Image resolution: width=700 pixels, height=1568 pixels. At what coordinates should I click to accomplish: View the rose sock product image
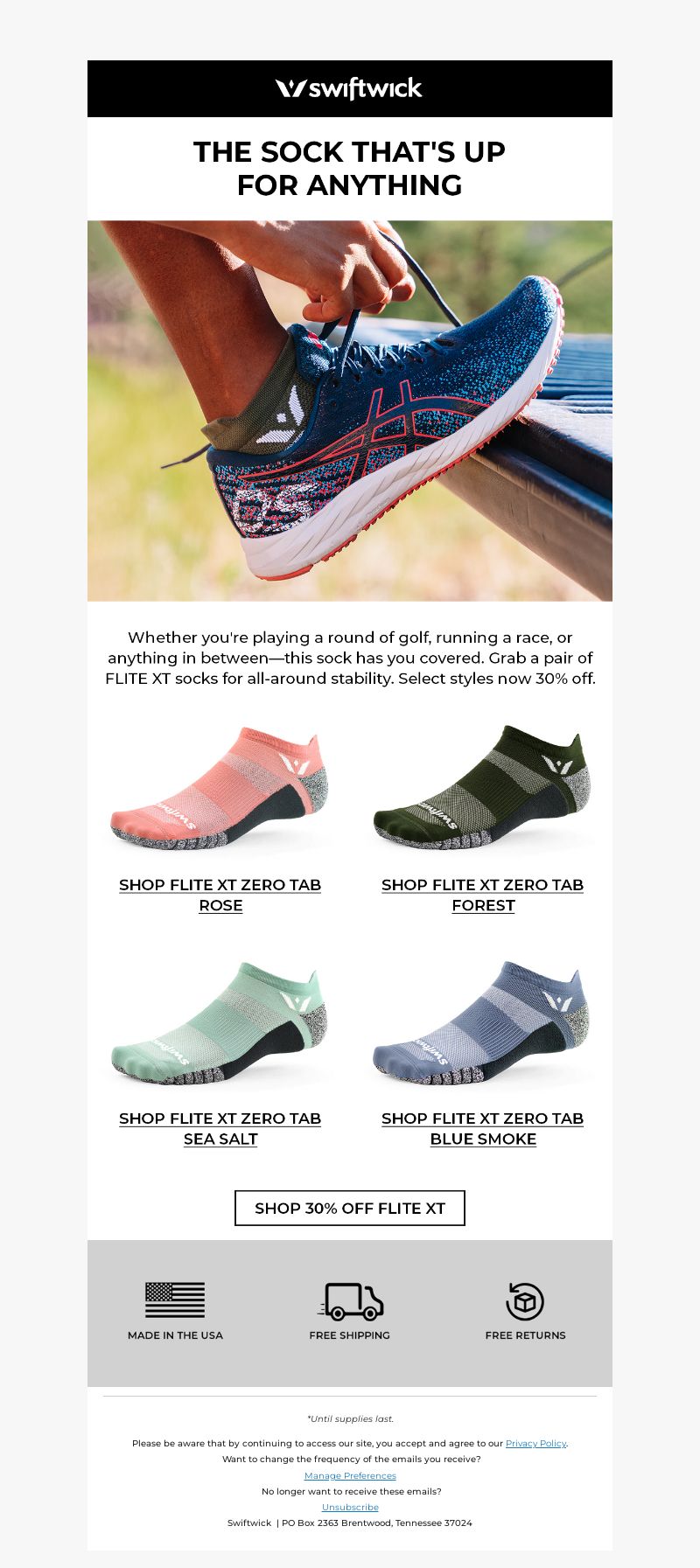pyautogui.click(x=220, y=789)
